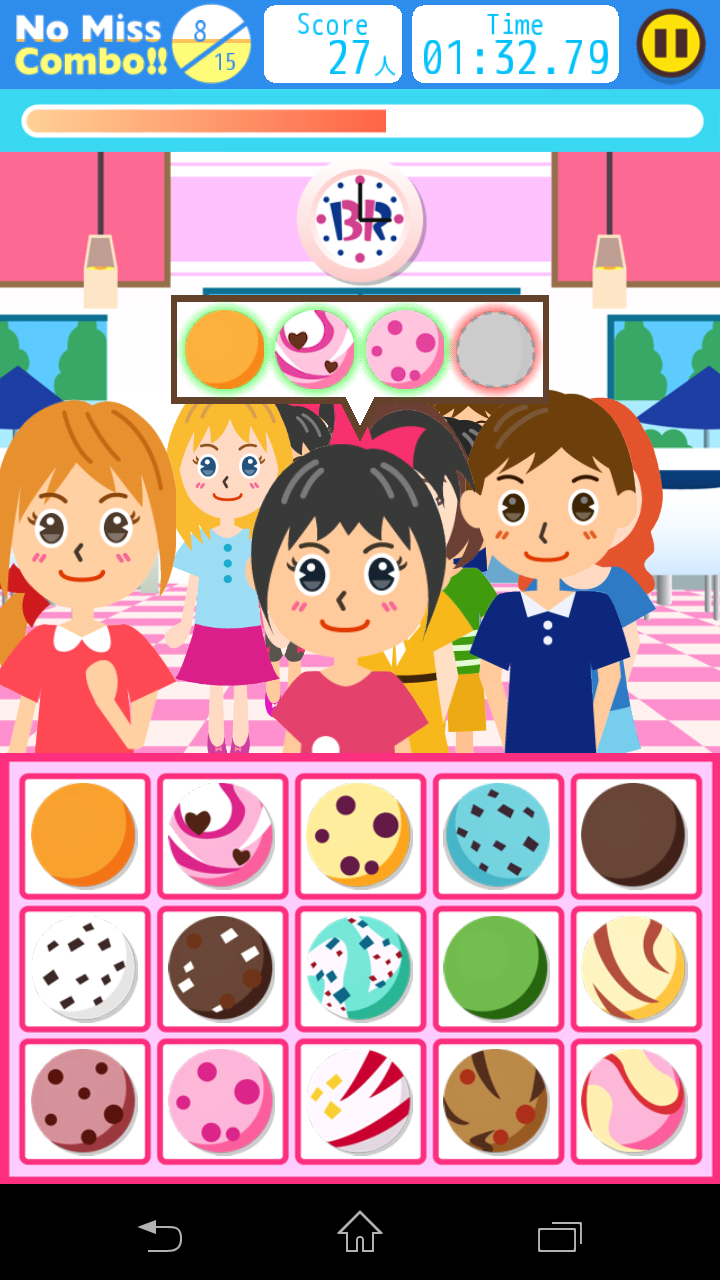Image resolution: width=720 pixels, height=1280 pixels.
Task: Pick the caramel brown scoop with red bits
Action: [x=498, y=1101]
